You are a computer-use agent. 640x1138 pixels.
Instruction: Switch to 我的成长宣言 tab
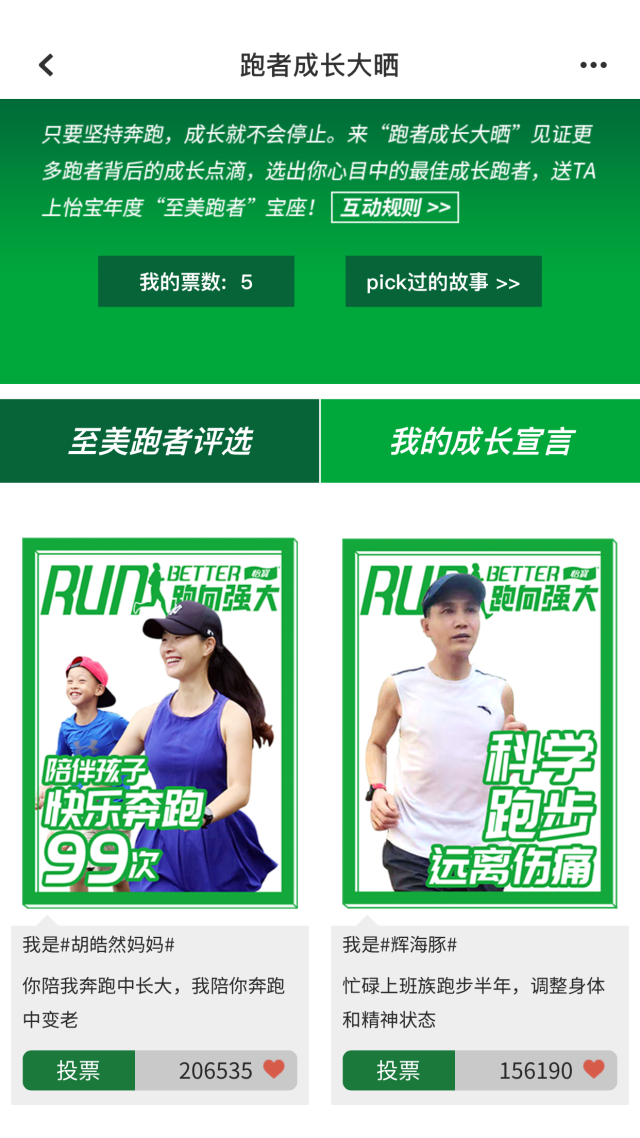pyautogui.click(x=481, y=441)
